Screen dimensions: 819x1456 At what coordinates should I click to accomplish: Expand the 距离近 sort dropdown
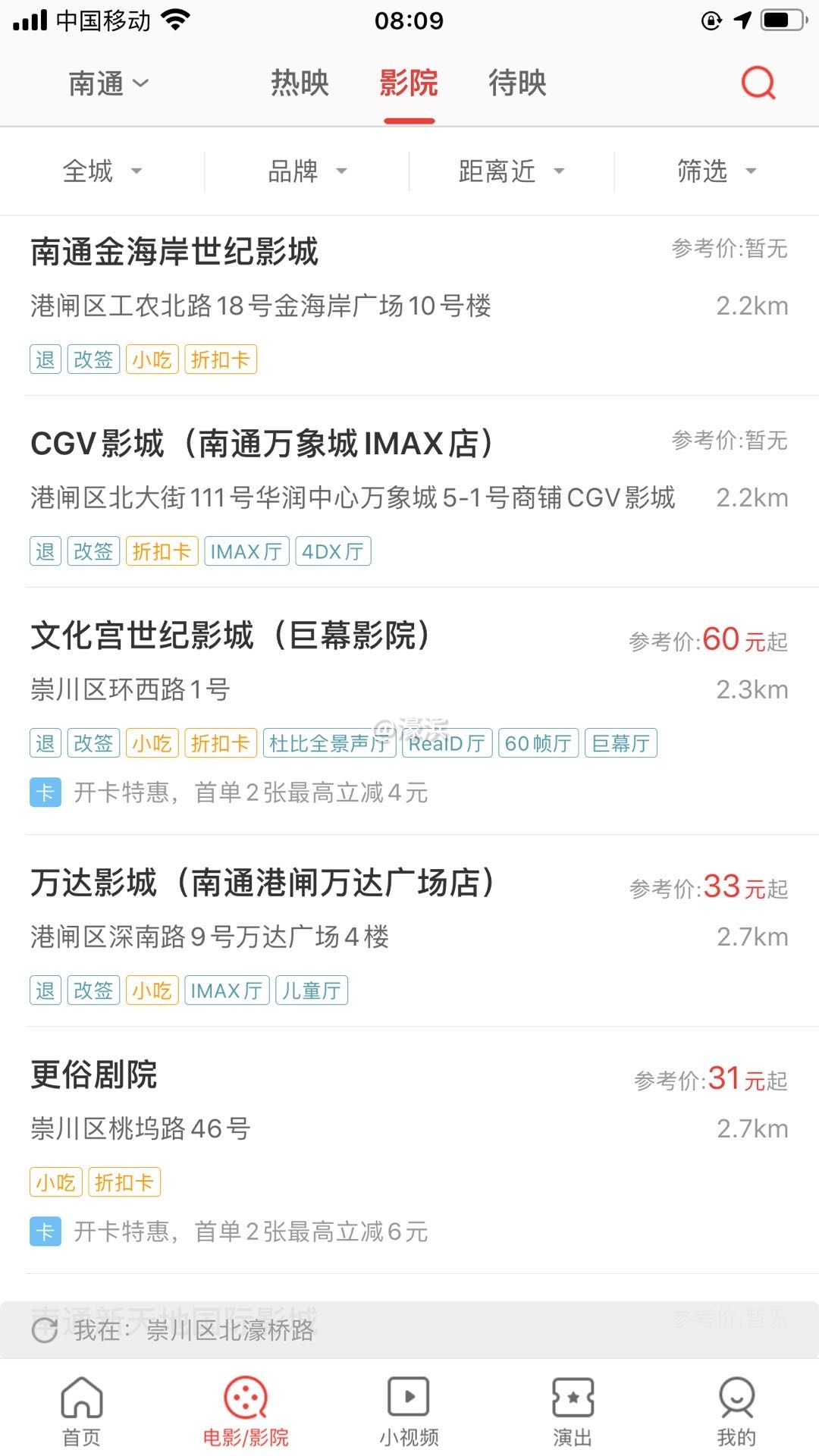point(511,171)
